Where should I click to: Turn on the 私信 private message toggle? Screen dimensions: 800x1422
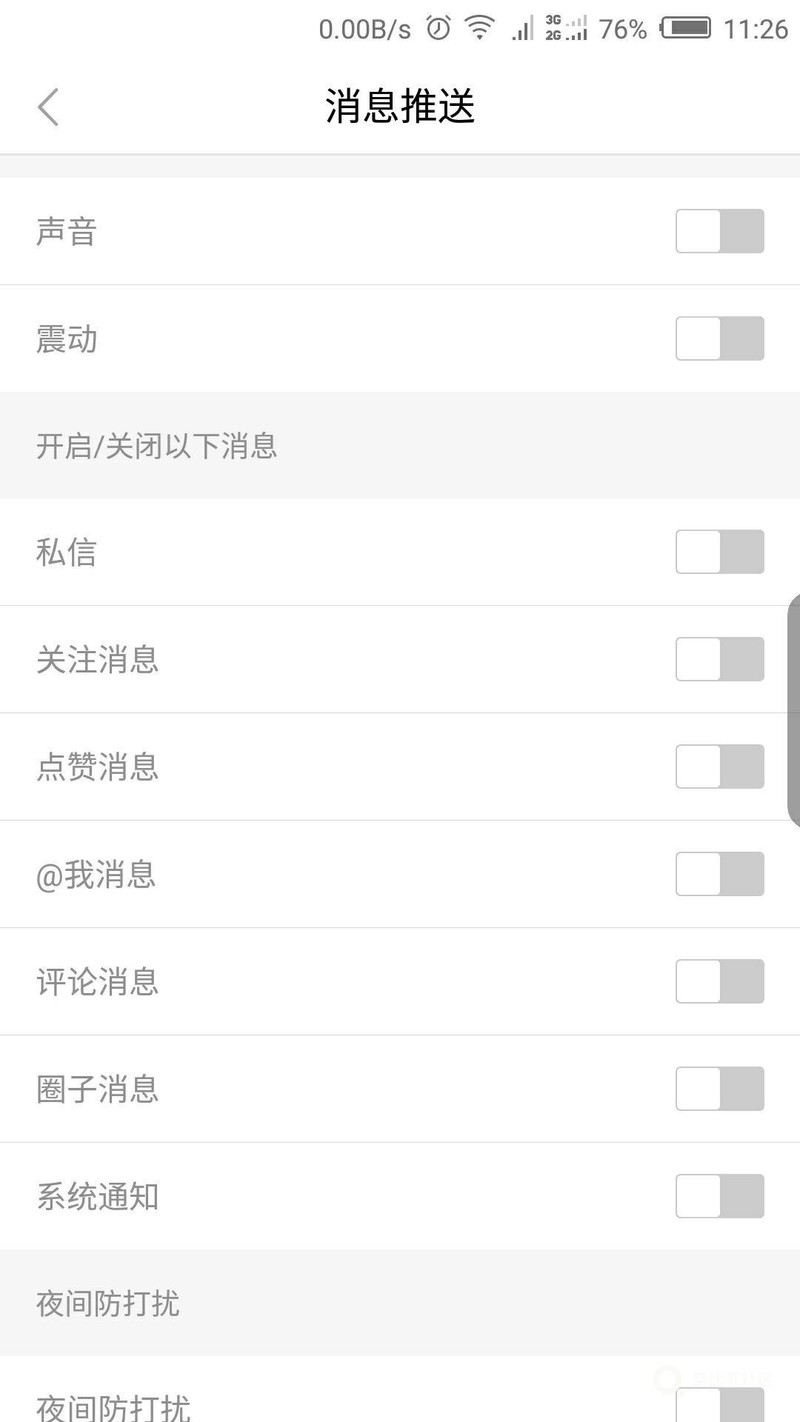[719, 551]
